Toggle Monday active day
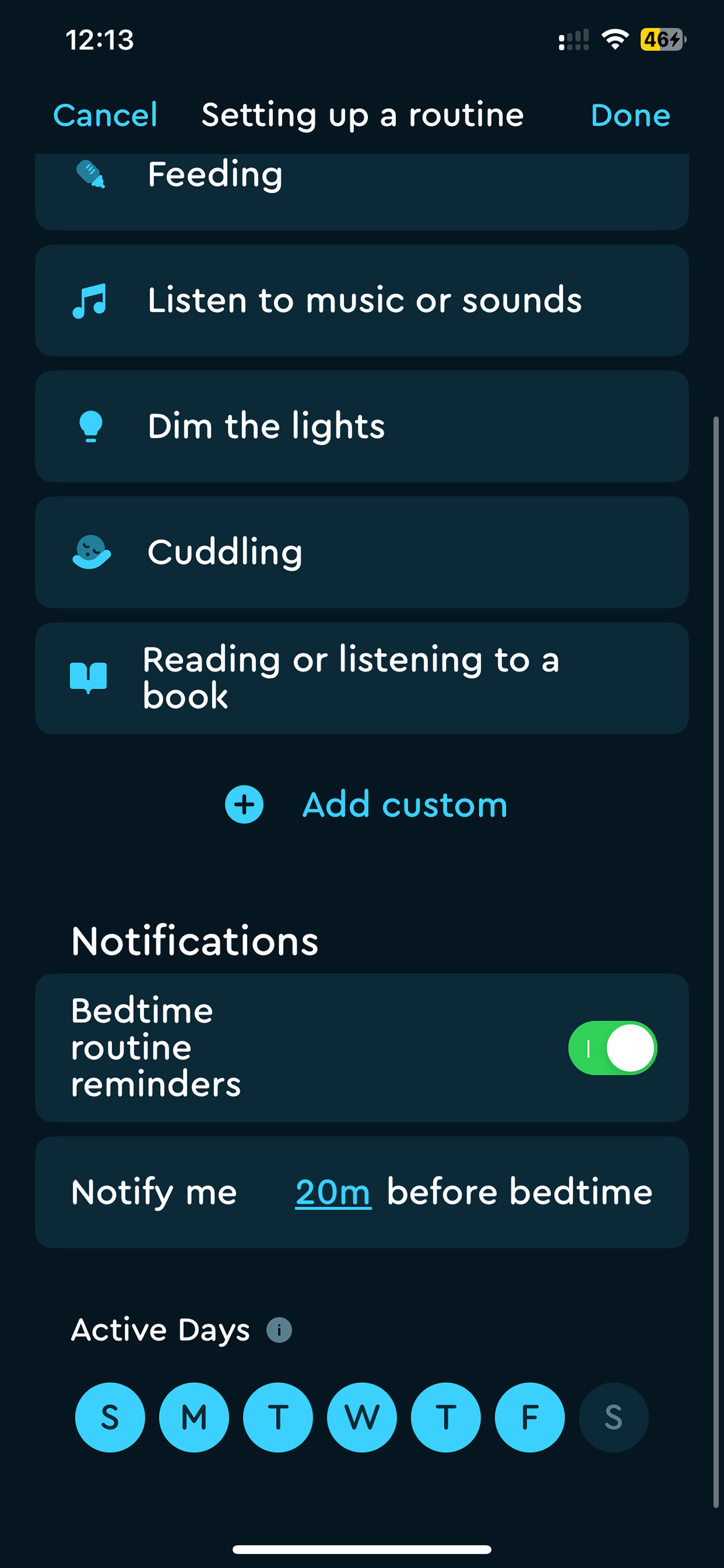The width and height of the screenshot is (724, 1568). point(194,1417)
